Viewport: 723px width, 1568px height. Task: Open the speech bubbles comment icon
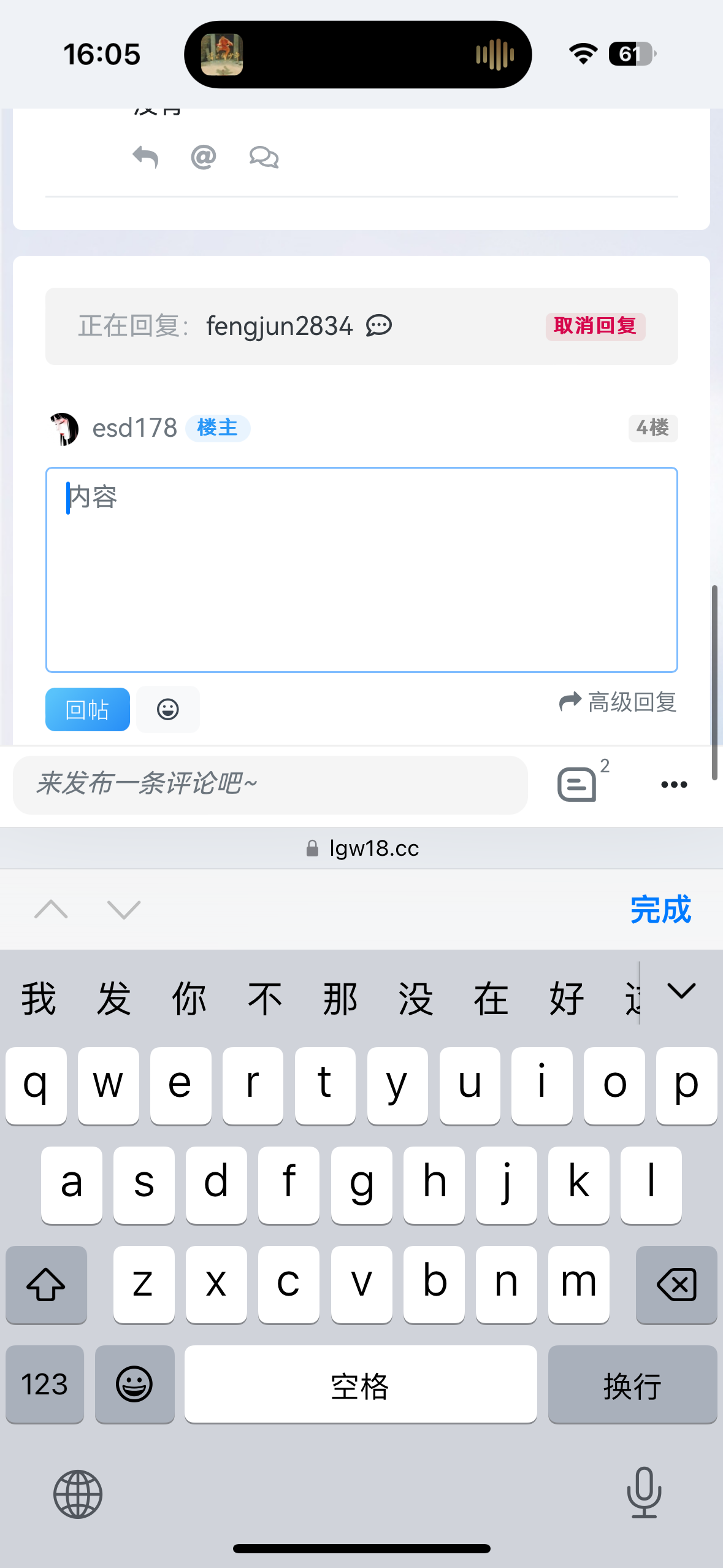[x=264, y=158]
